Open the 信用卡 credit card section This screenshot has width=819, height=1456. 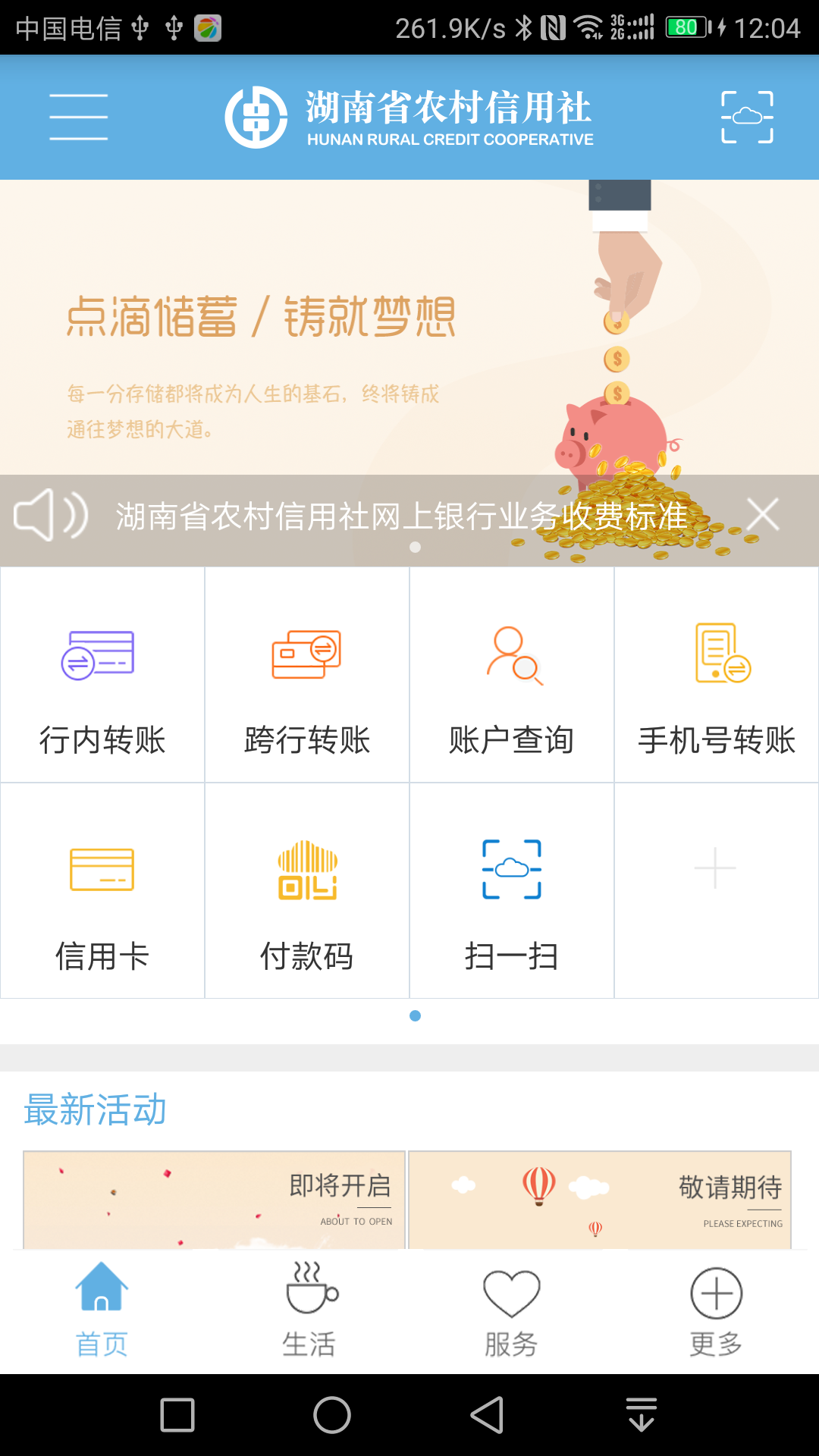(x=102, y=891)
